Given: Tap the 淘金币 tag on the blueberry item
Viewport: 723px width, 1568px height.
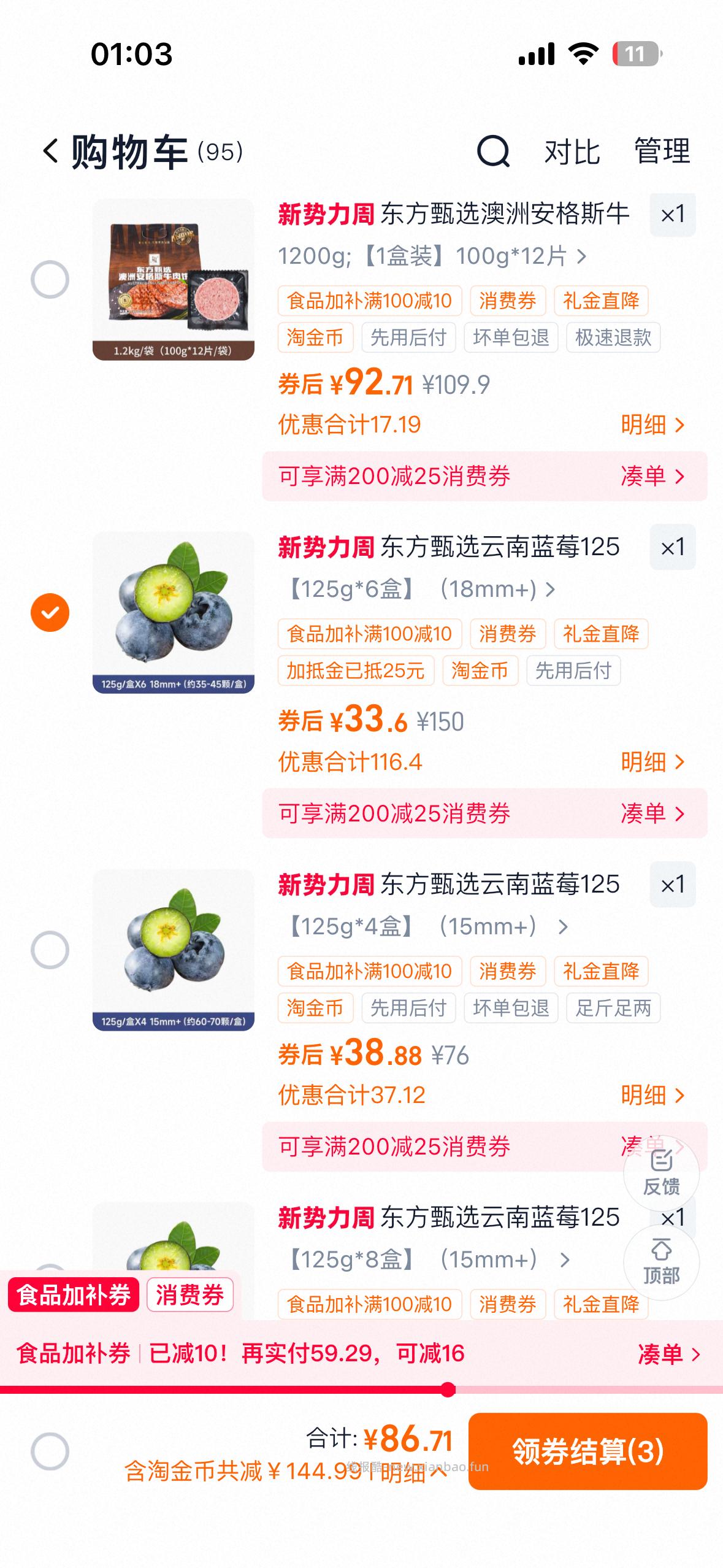Looking at the screenshot, I should pos(480,671).
